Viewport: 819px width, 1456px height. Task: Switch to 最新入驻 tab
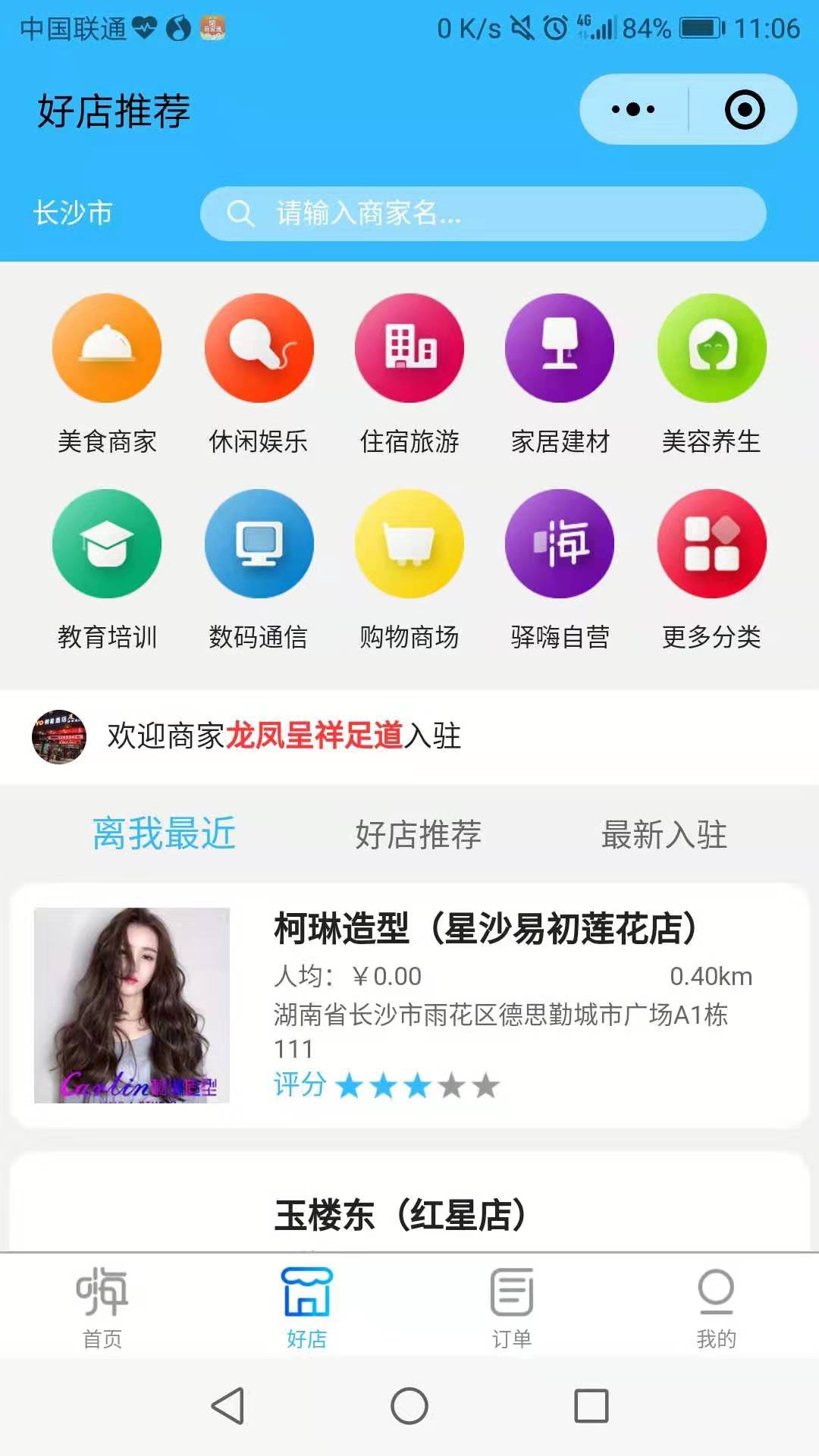(664, 834)
